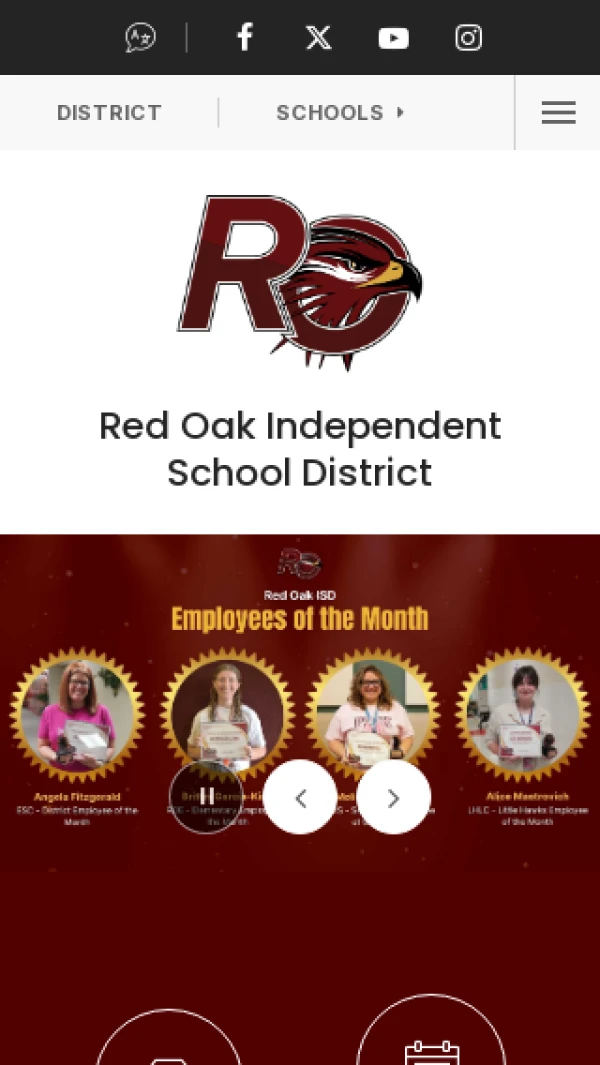Open the hamburger menu
600x1065 pixels.
pos(558,113)
